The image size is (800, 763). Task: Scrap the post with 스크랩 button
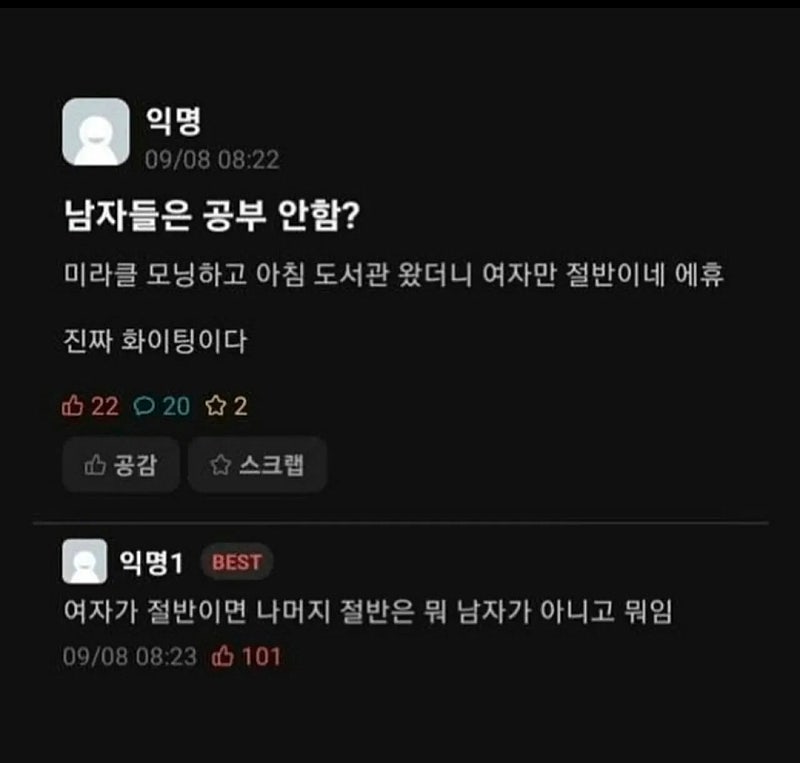pos(257,465)
